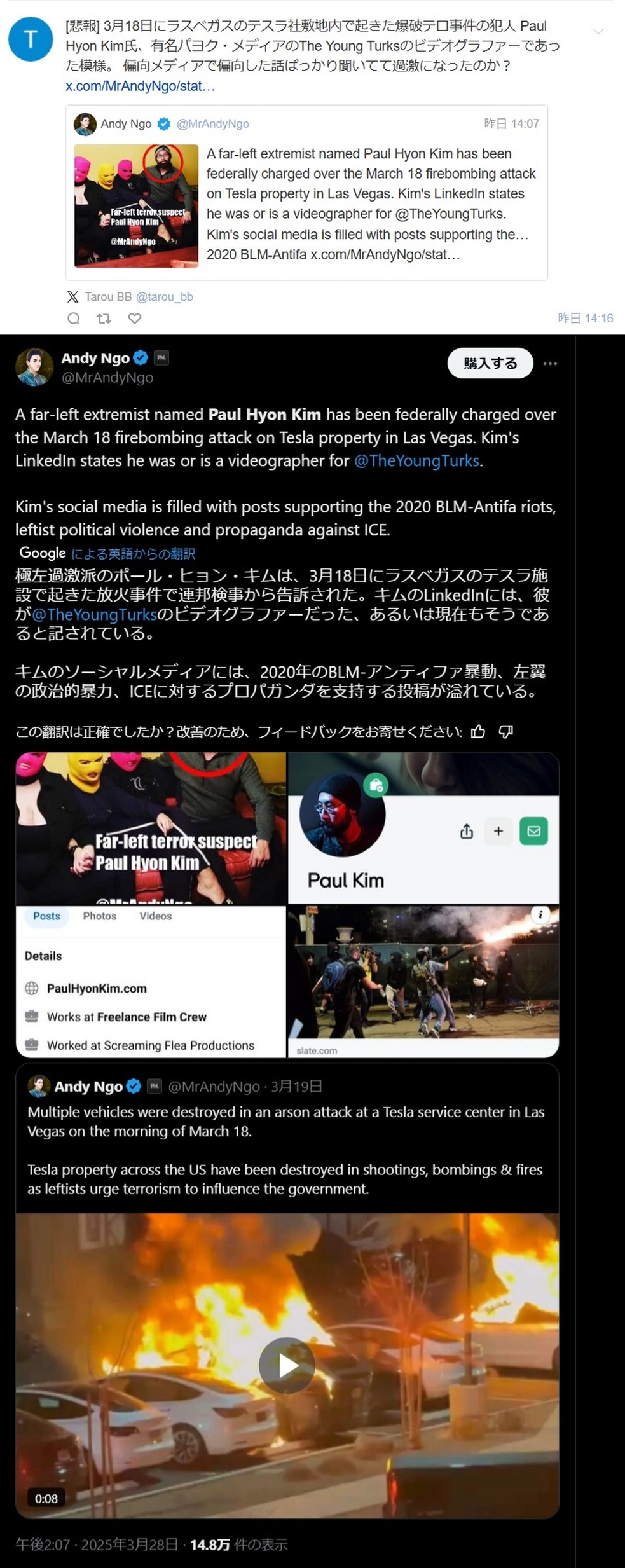The width and height of the screenshot is (625, 1568).
Task: Tap the 購入する button
Action: [490, 363]
